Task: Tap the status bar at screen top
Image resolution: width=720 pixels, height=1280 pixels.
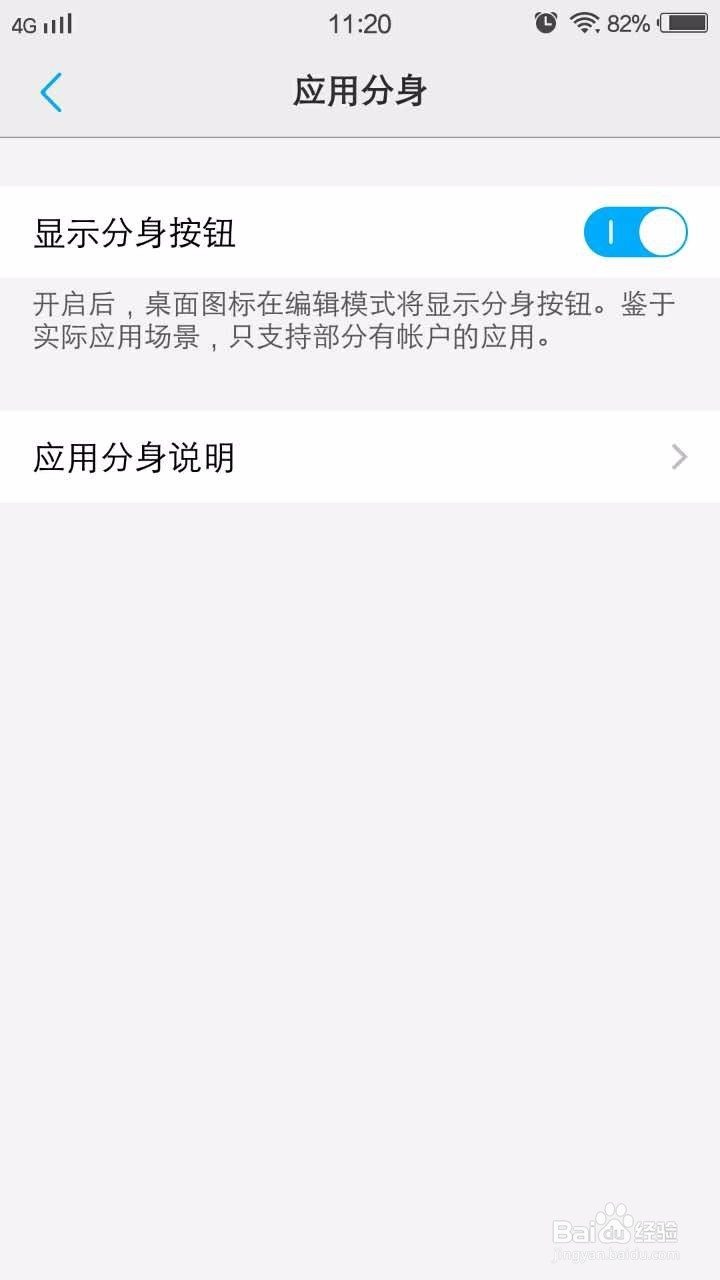Action: point(360,20)
